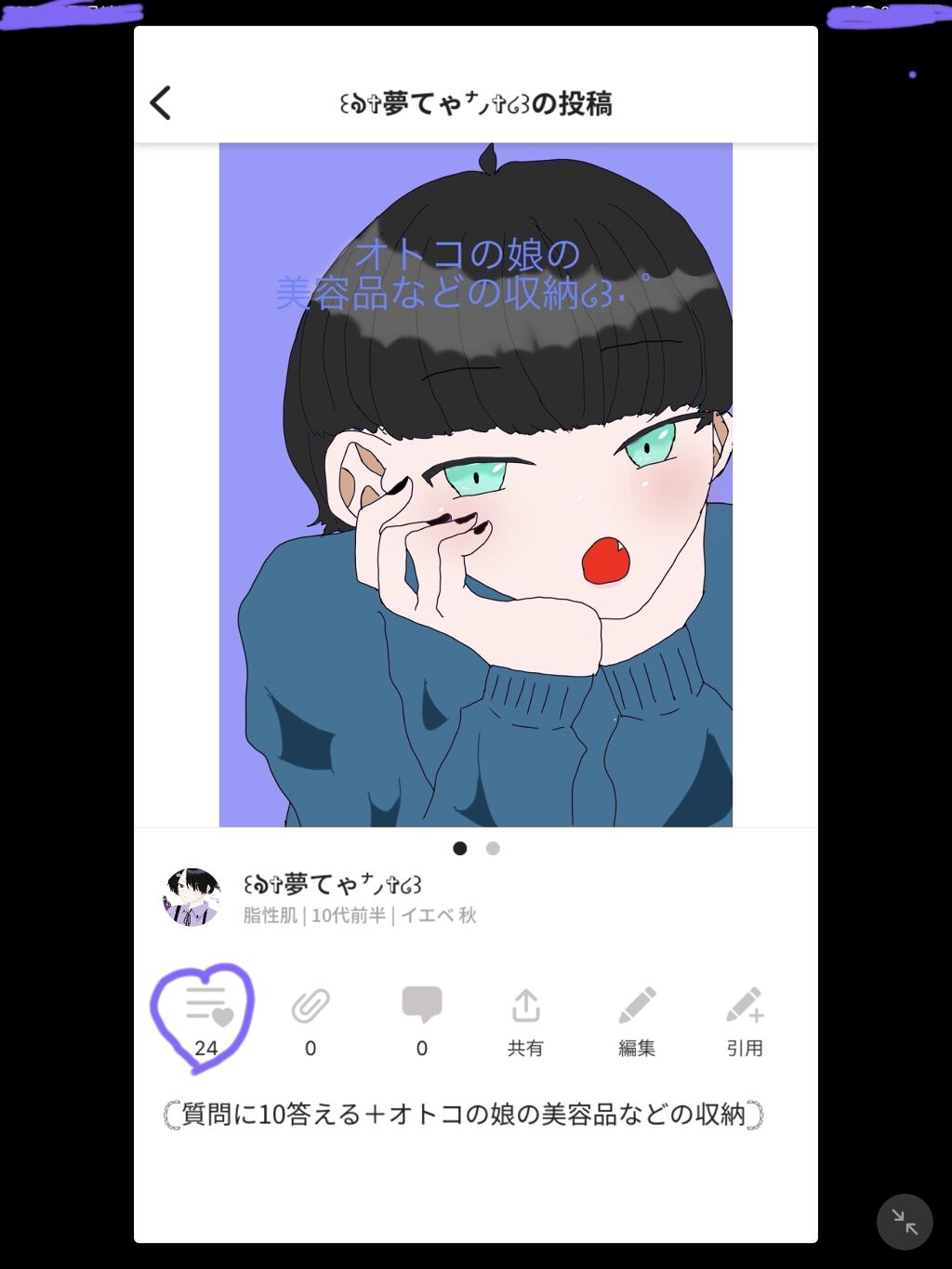Toggle app display scale with corner arrows button
Viewport: 952px width, 1269px height.
(x=905, y=1222)
